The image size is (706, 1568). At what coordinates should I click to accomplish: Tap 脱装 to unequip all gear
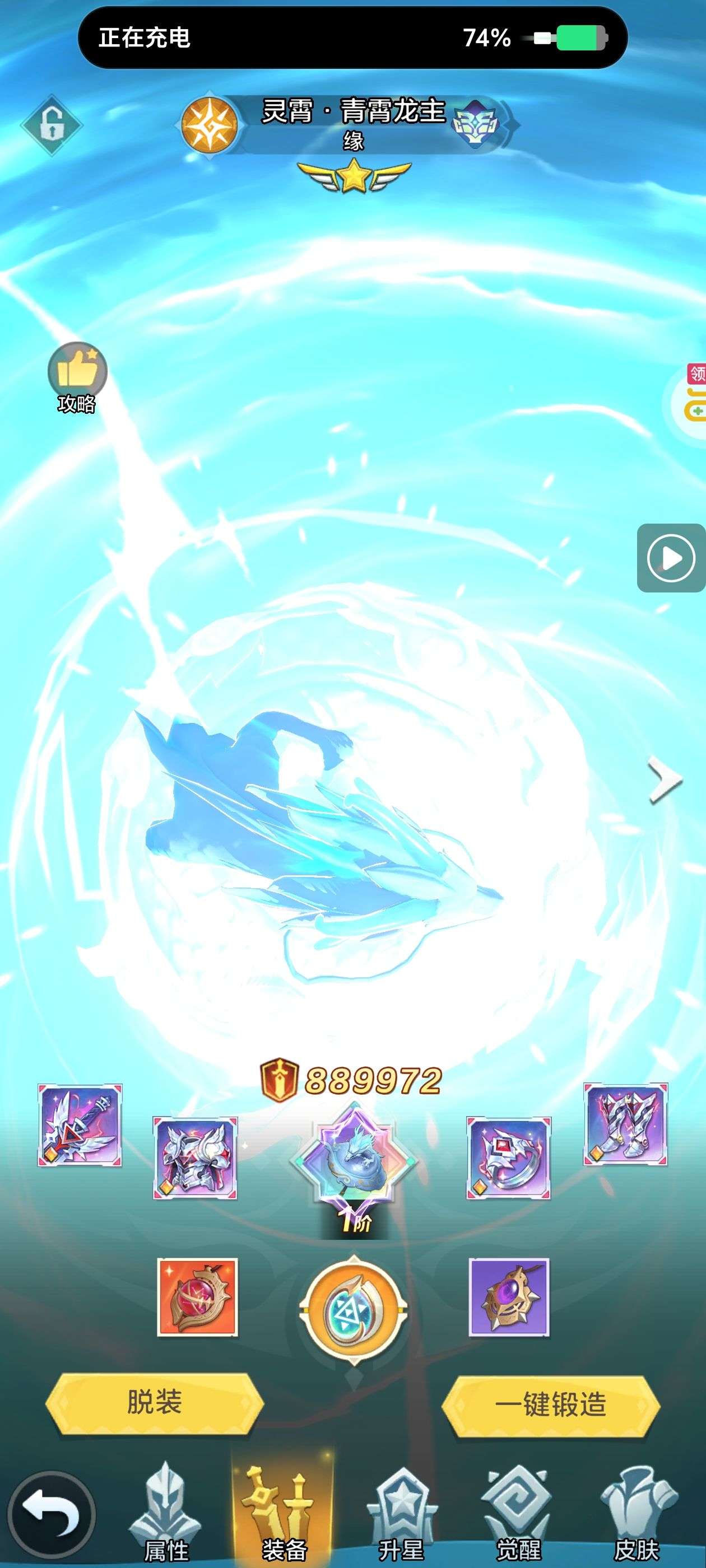click(x=155, y=1402)
